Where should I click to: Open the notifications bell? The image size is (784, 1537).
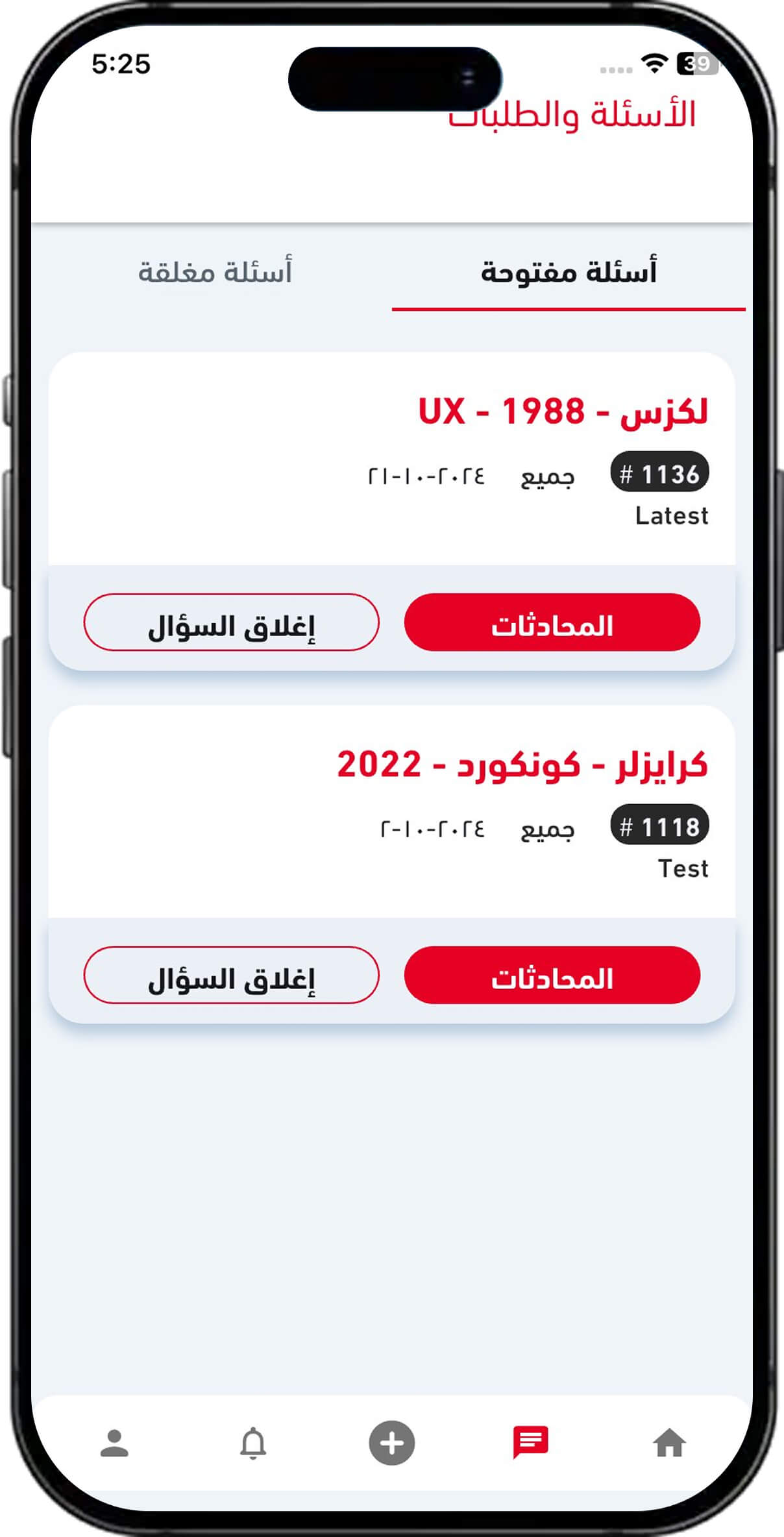253,1444
